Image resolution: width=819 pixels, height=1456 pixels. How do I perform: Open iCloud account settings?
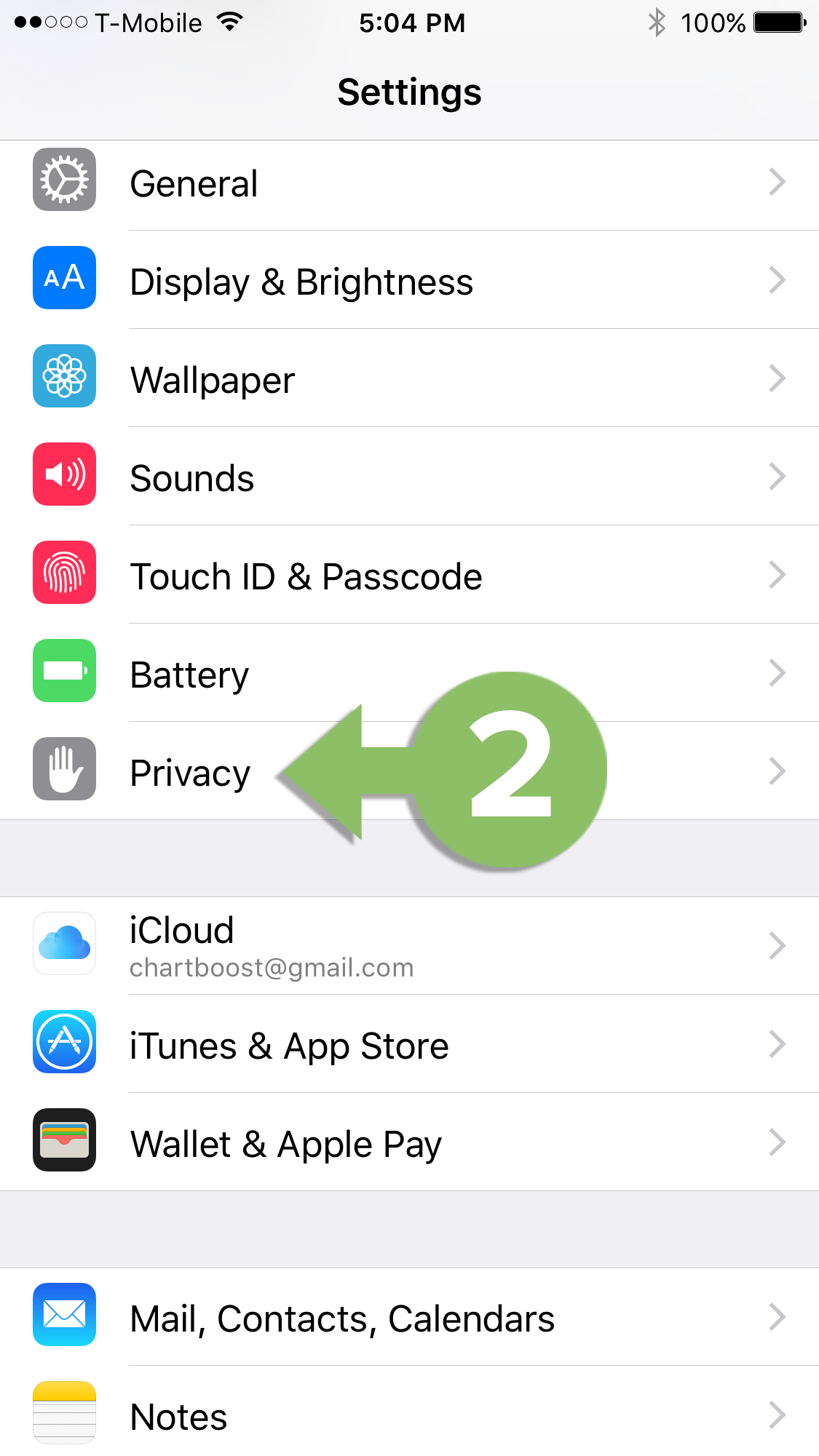pos(408,946)
